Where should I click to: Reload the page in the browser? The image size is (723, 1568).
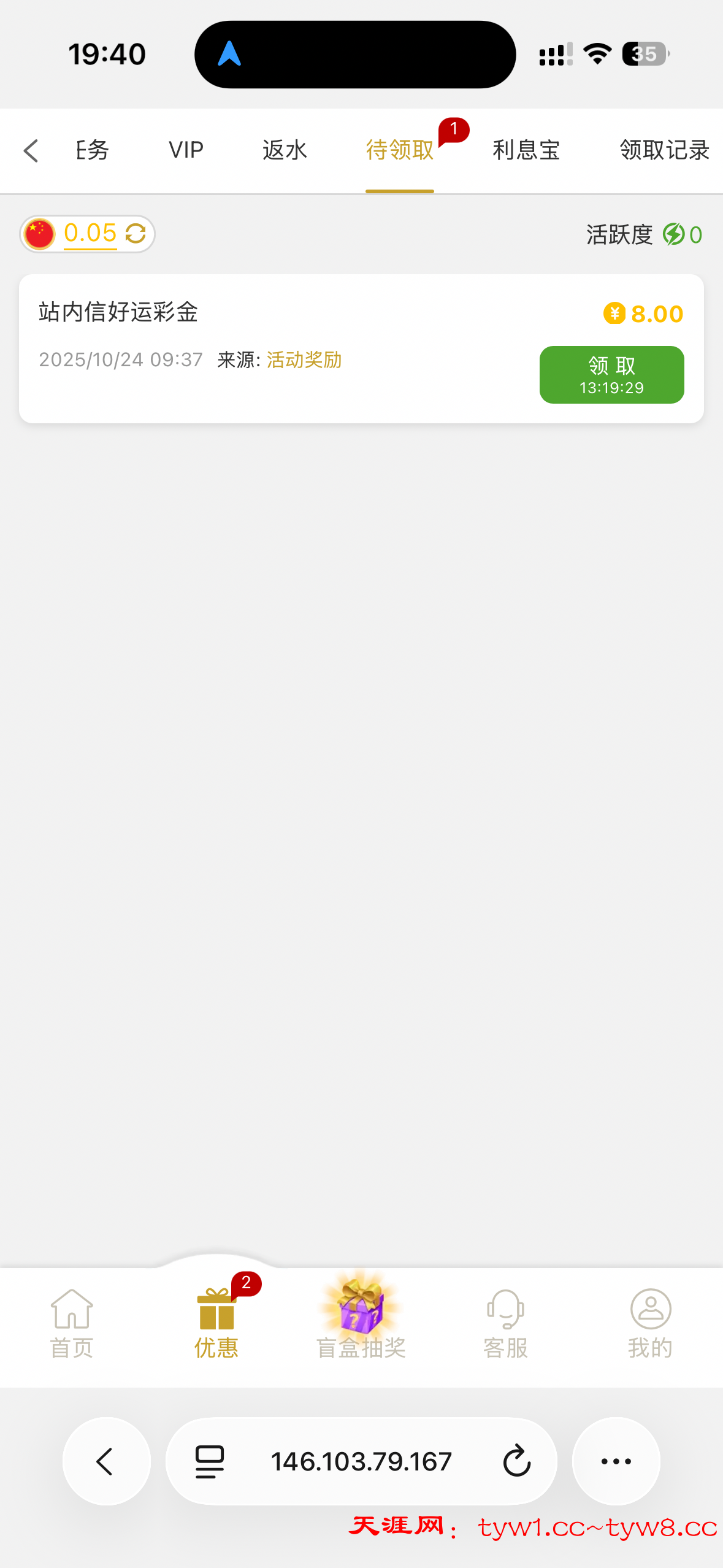coord(516,1461)
